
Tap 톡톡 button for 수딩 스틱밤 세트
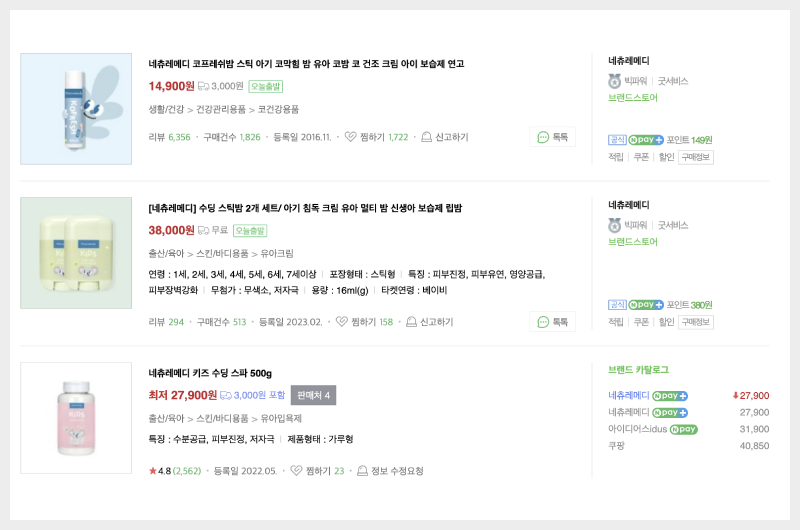[x=552, y=322]
